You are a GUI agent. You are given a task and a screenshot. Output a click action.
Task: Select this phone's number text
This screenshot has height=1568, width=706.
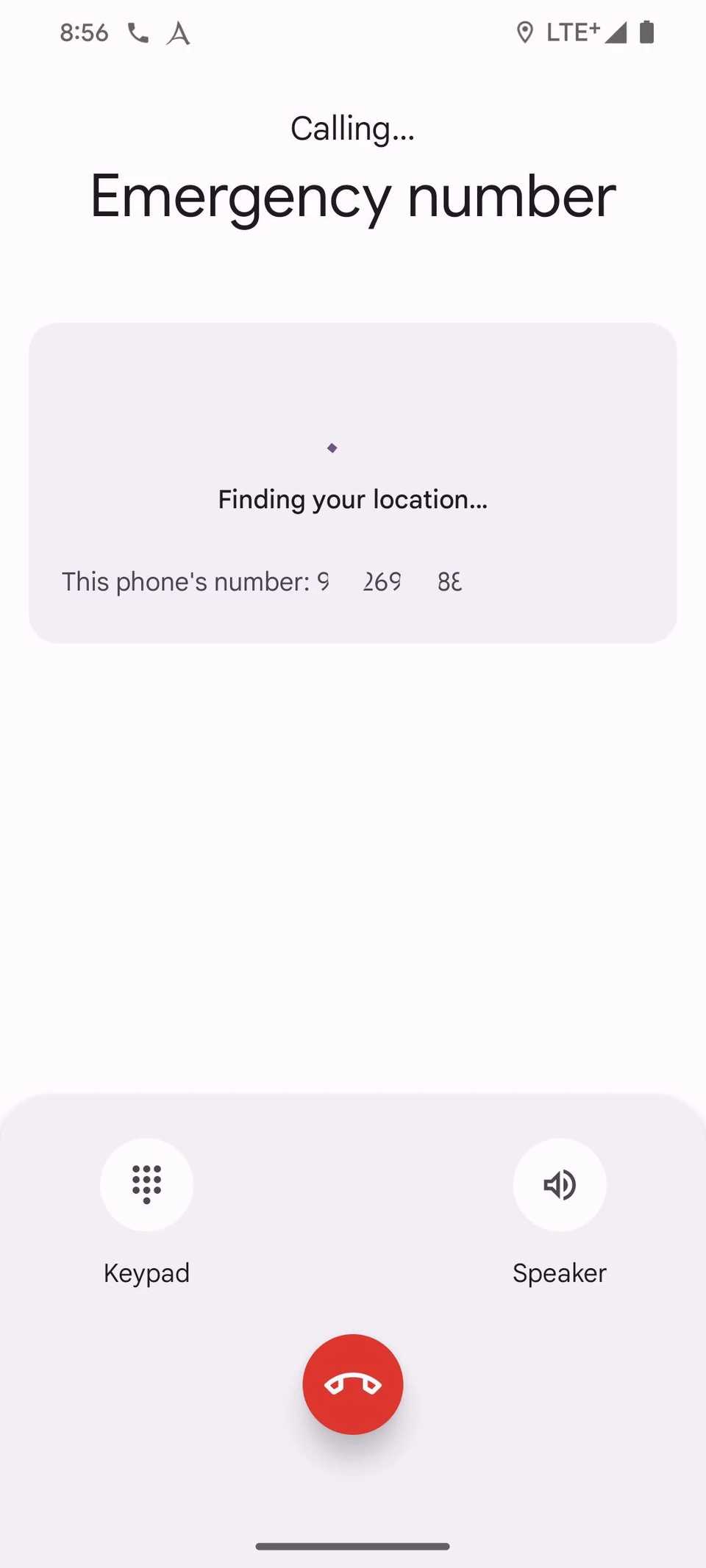point(261,581)
